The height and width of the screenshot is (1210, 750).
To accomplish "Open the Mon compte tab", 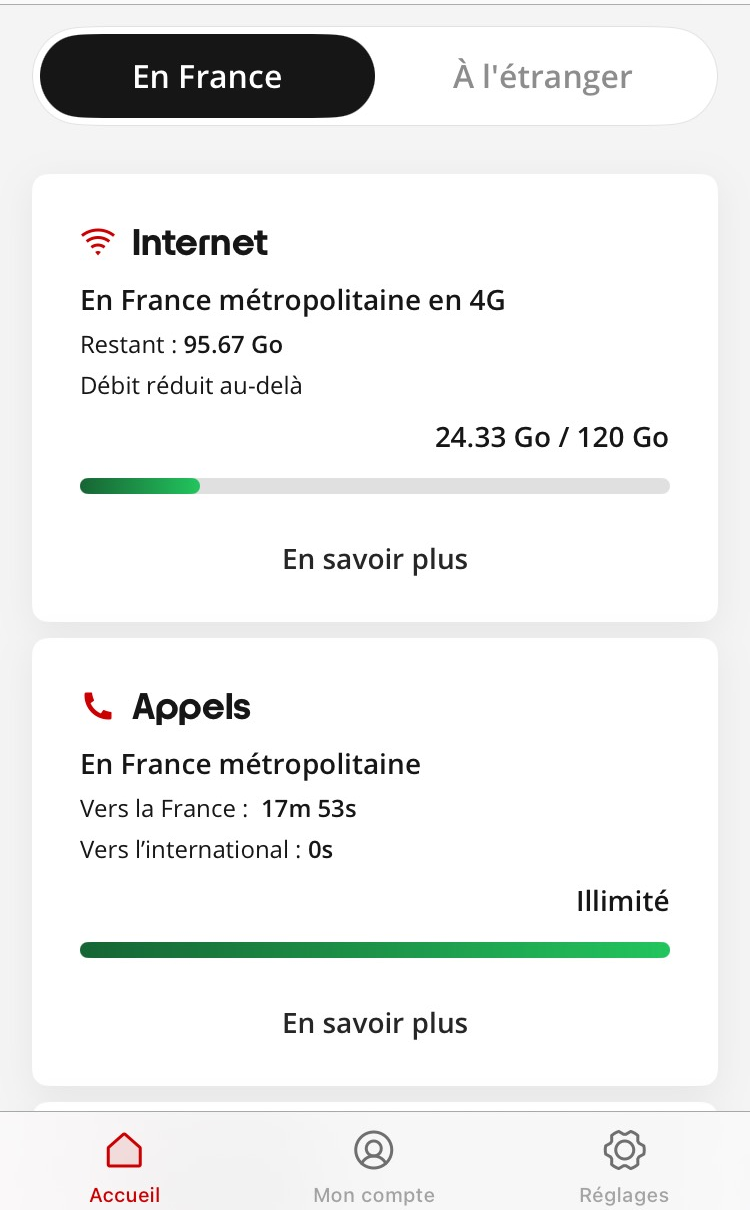I will click(374, 1166).
